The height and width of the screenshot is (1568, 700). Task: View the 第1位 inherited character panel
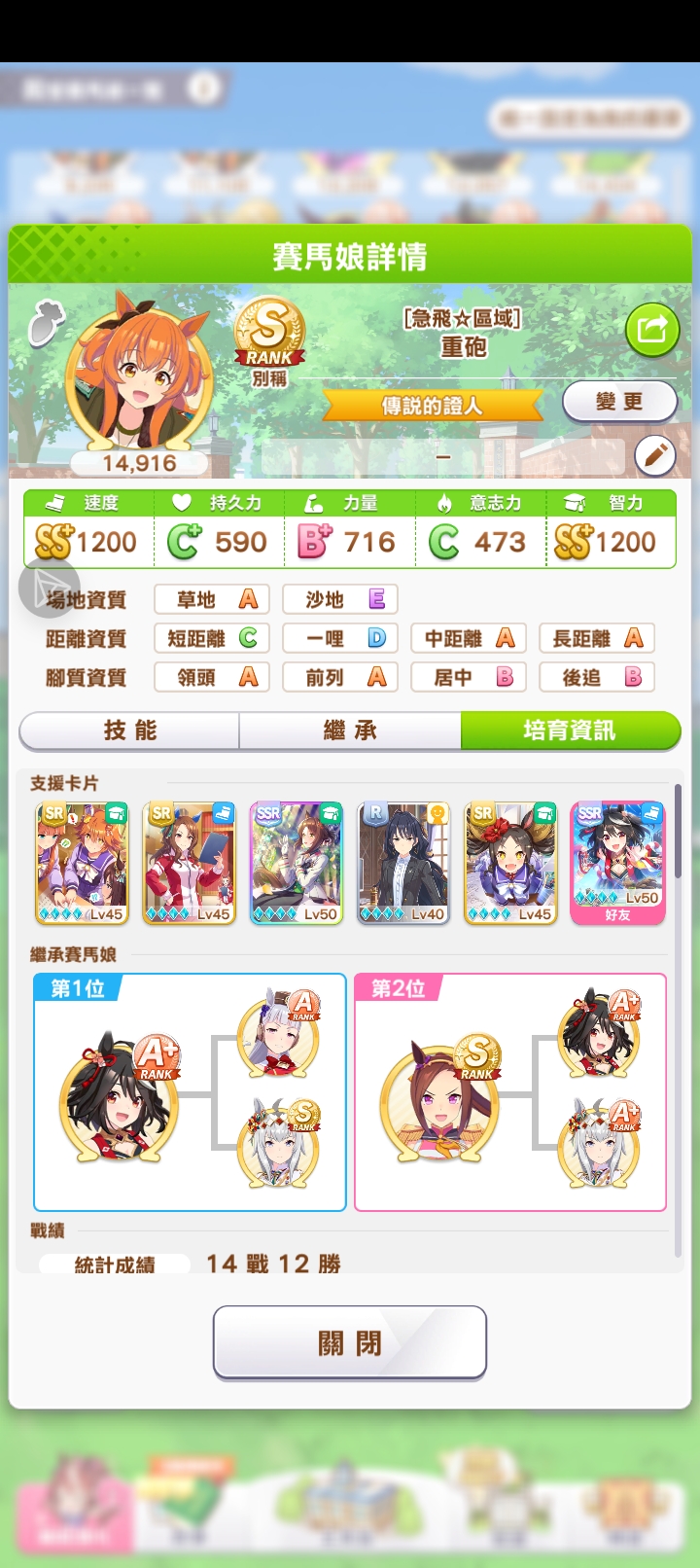[190, 1092]
